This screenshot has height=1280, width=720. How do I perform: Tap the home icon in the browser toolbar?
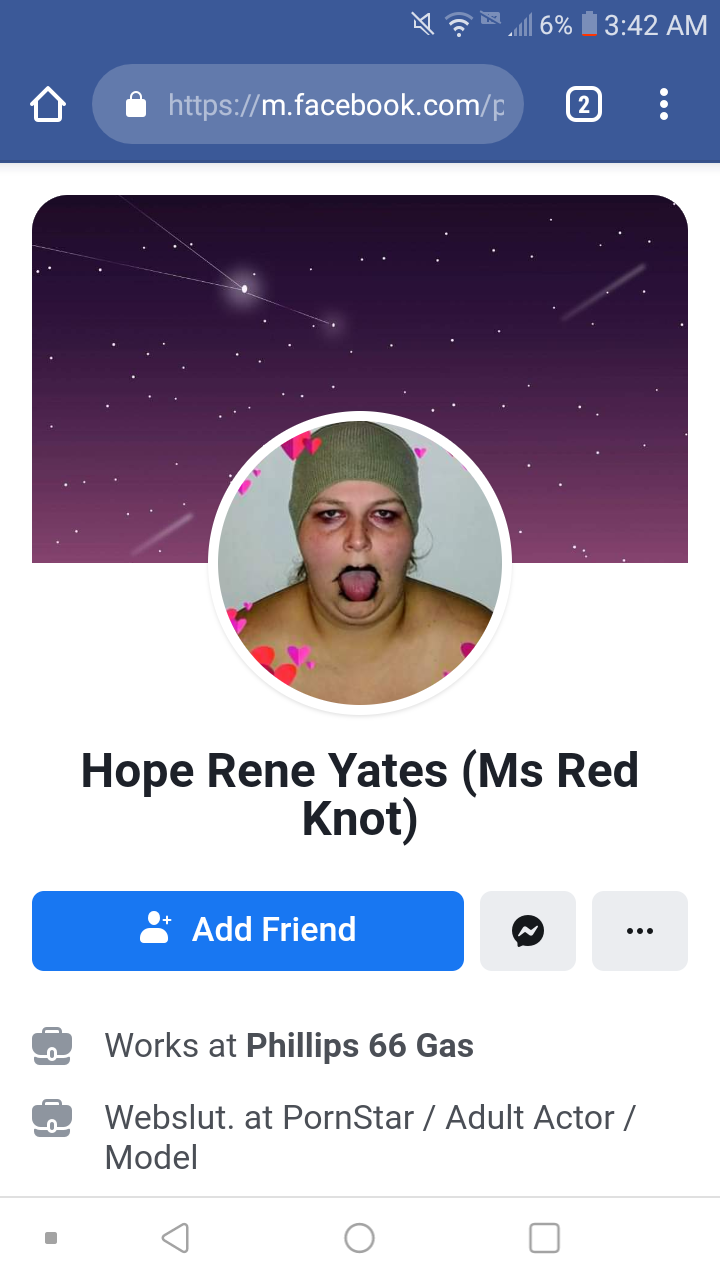point(47,103)
